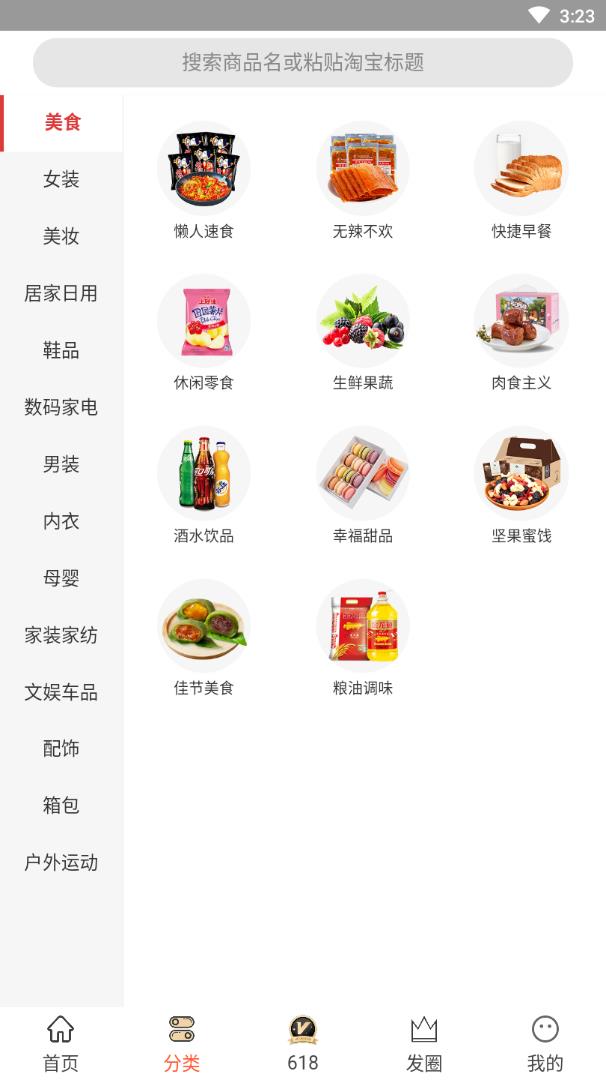Switch to the 发圈 tab
The image size is (606, 1080).
coord(424,1043)
